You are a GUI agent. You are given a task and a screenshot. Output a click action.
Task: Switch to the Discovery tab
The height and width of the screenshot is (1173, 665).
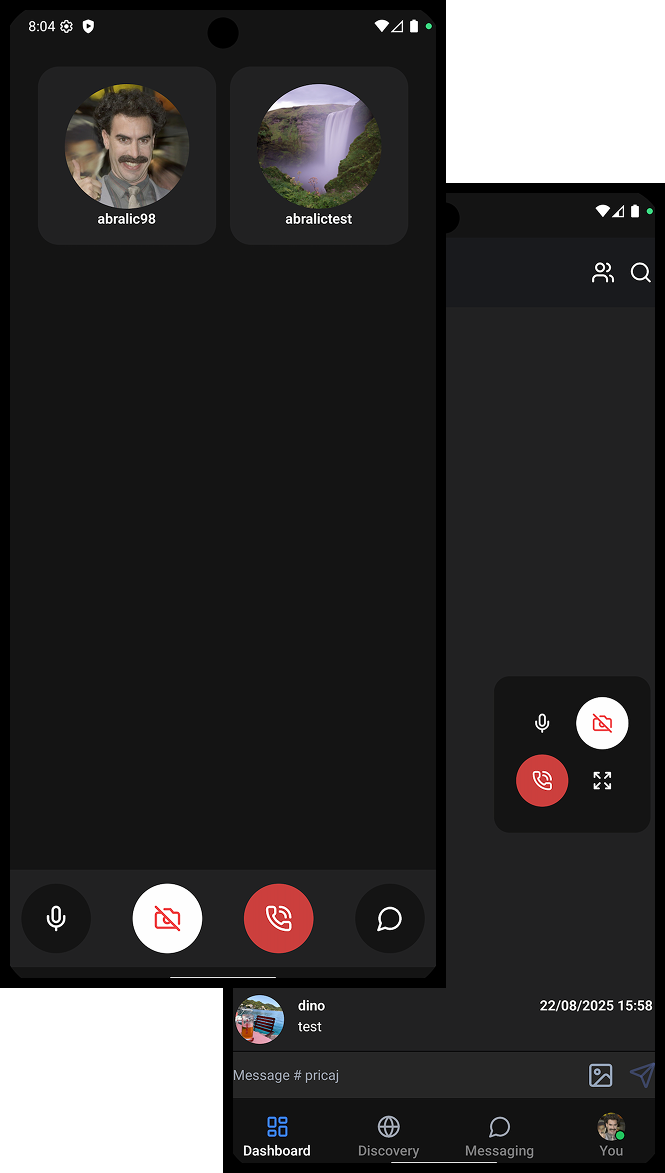[389, 1137]
